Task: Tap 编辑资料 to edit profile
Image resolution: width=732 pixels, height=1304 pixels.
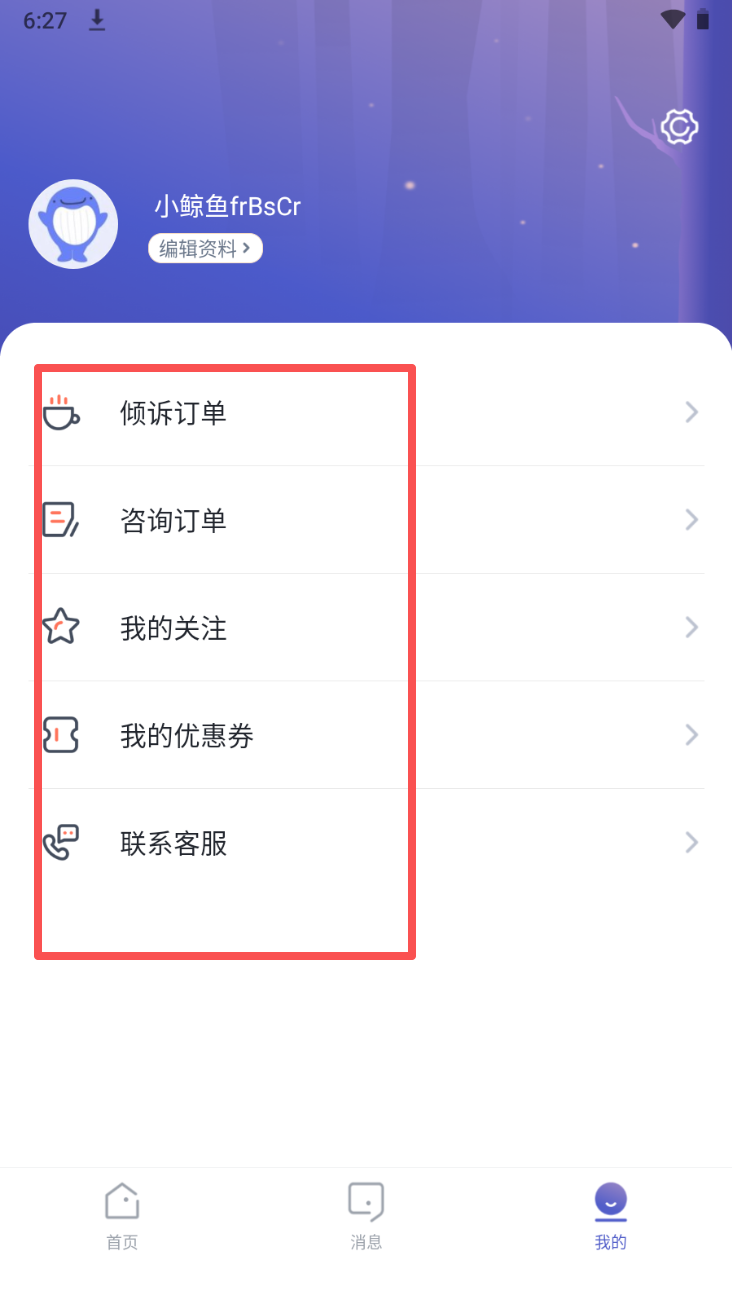Action: (x=205, y=249)
